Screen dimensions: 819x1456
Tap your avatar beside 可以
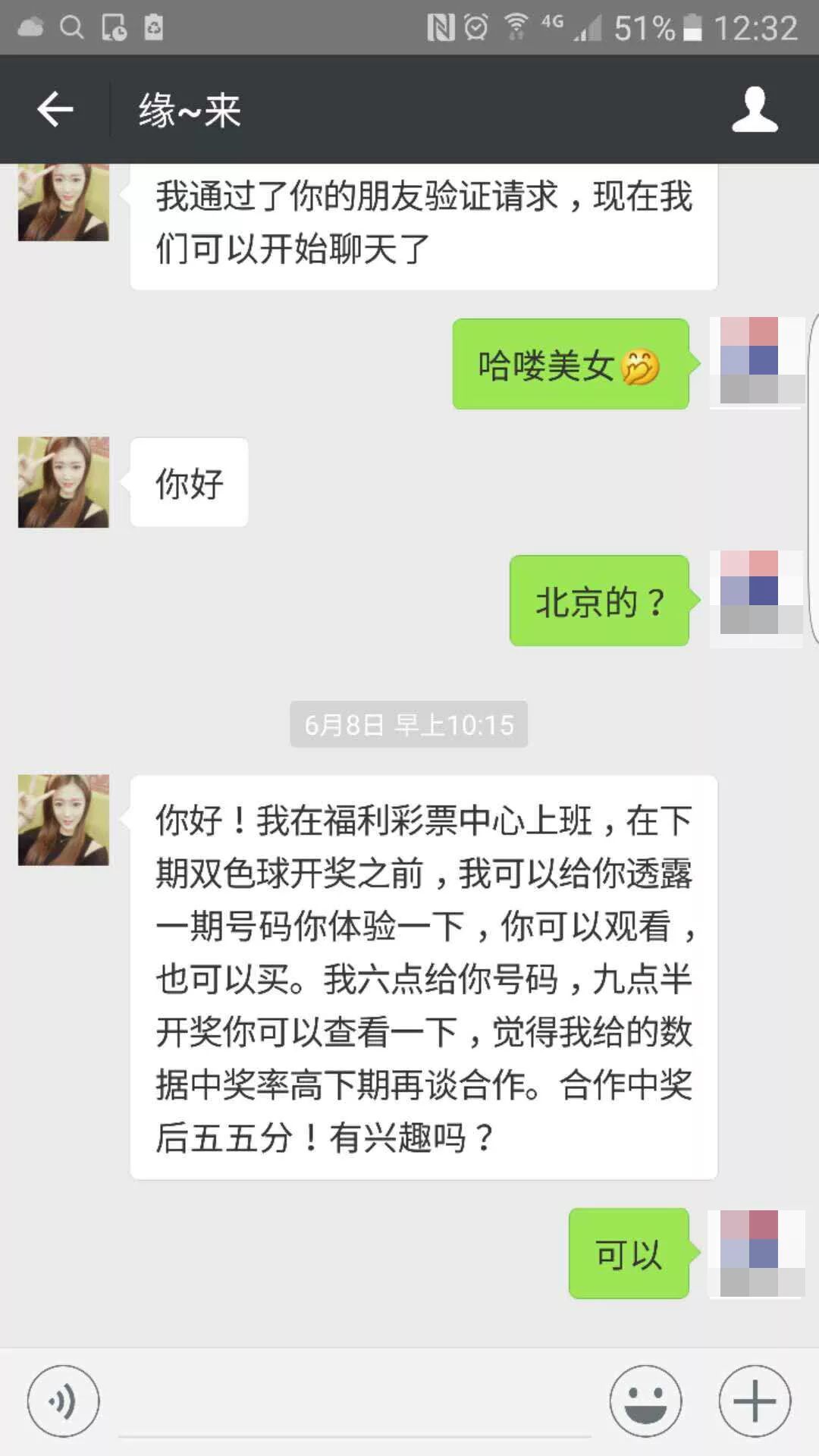click(756, 1255)
